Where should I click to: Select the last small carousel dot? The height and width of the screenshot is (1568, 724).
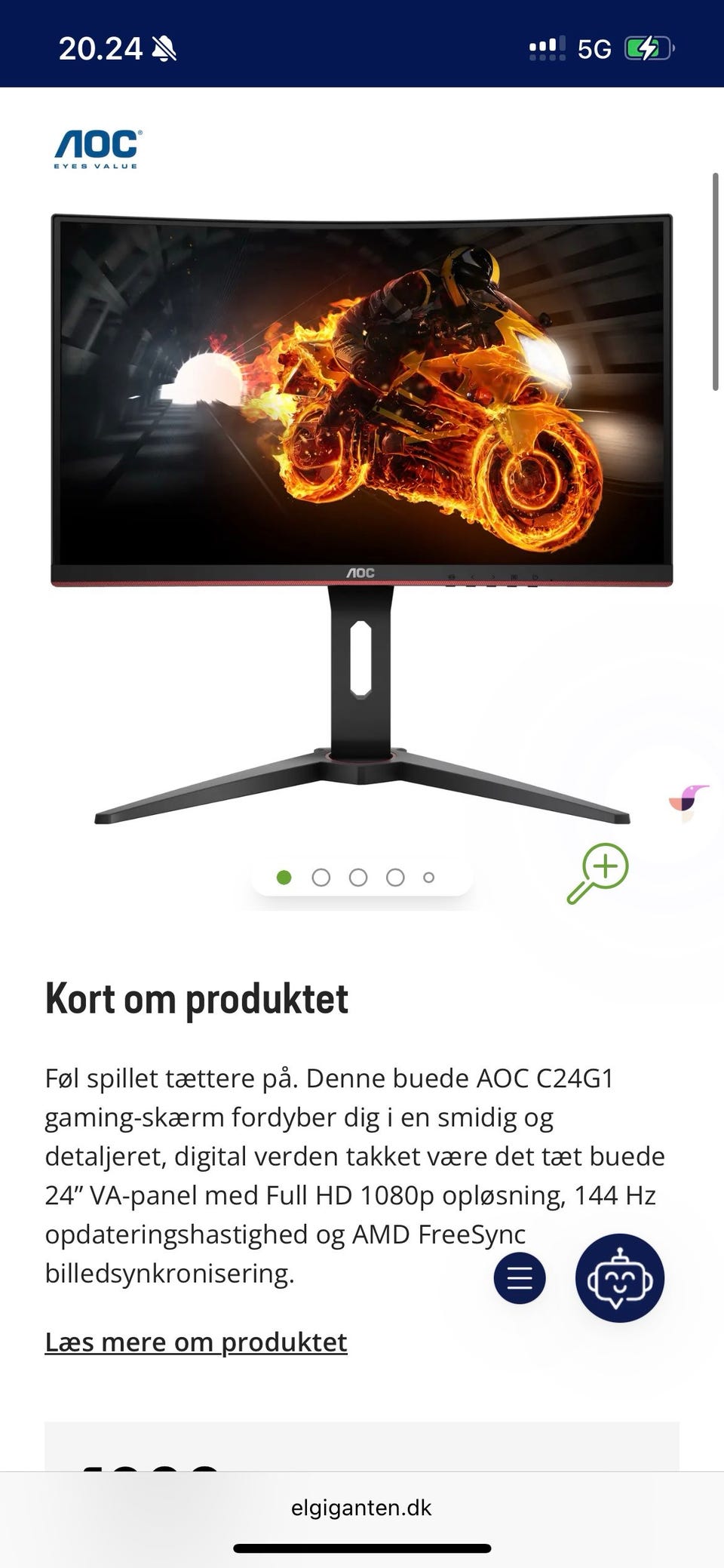(428, 877)
